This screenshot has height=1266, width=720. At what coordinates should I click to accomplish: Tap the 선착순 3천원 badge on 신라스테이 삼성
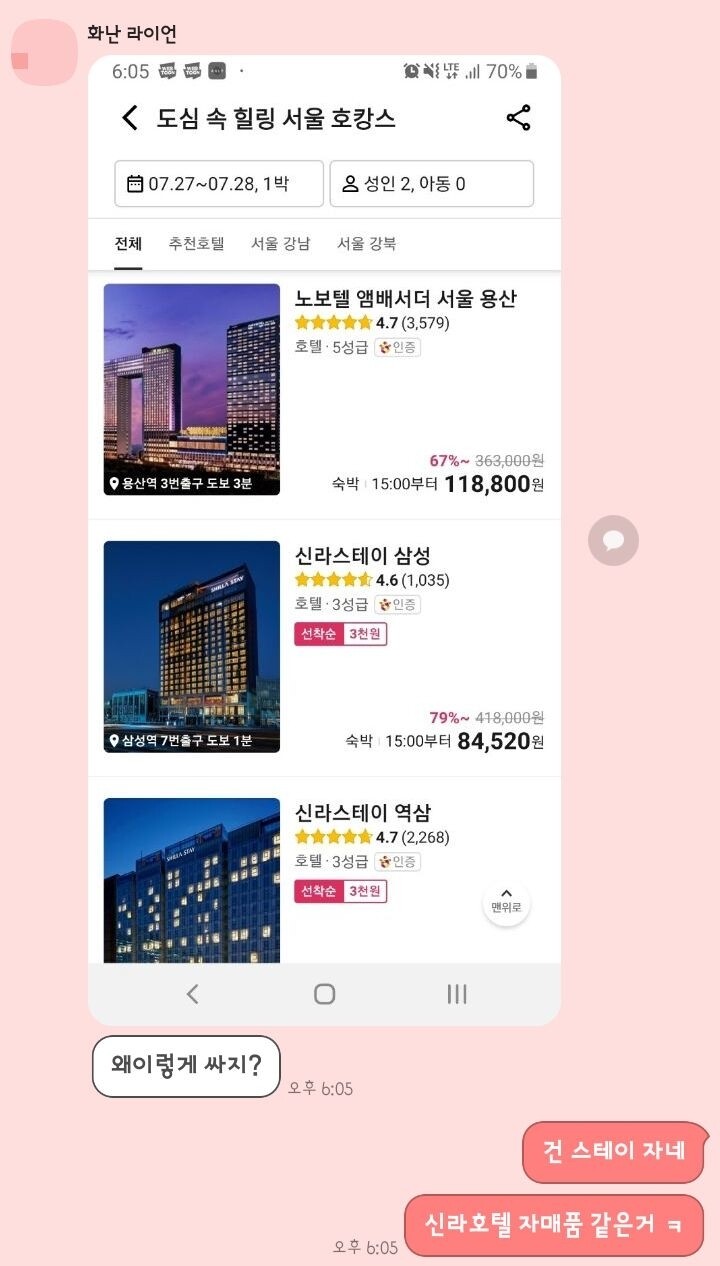pos(340,633)
